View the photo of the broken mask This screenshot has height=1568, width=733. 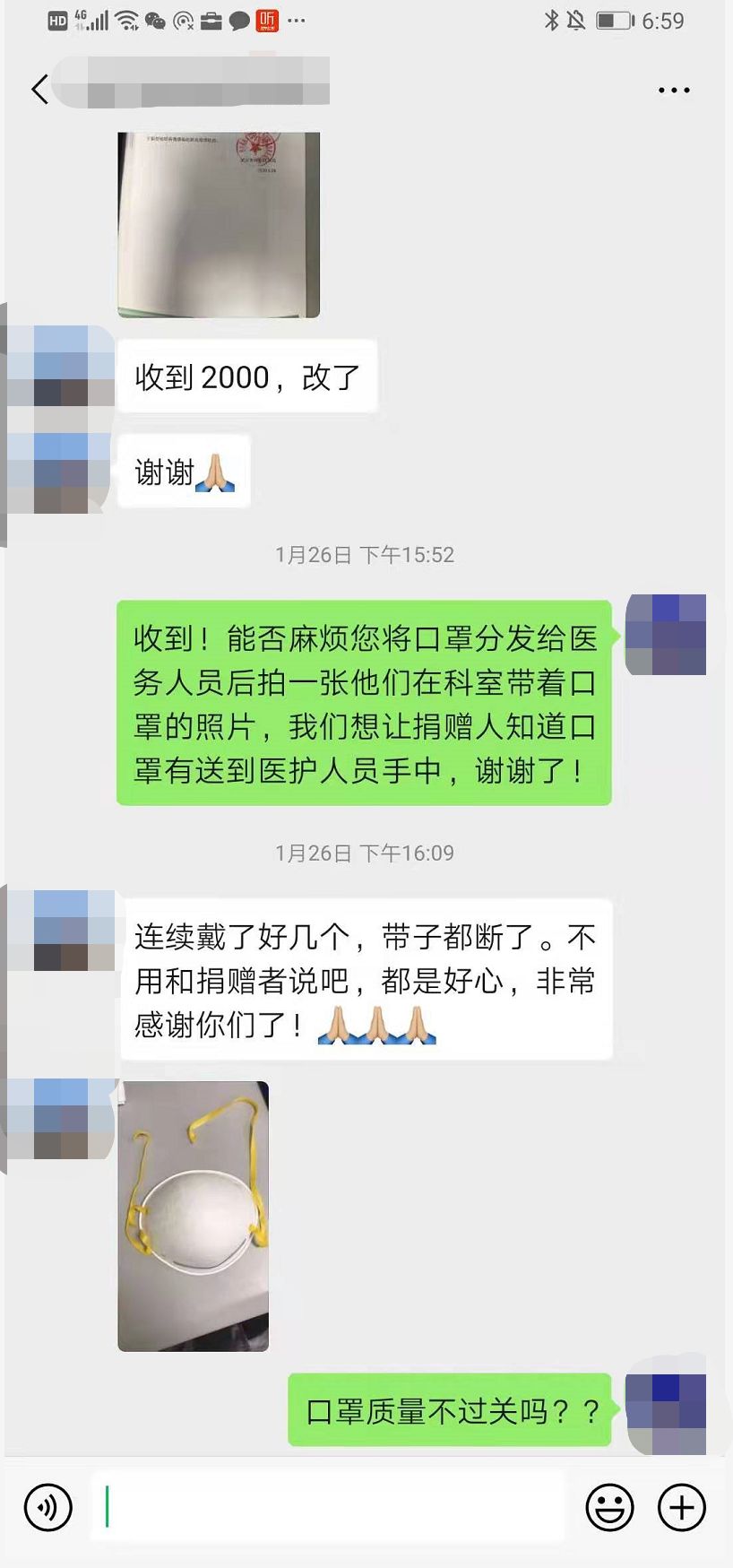pyautogui.click(x=194, y=1216)
